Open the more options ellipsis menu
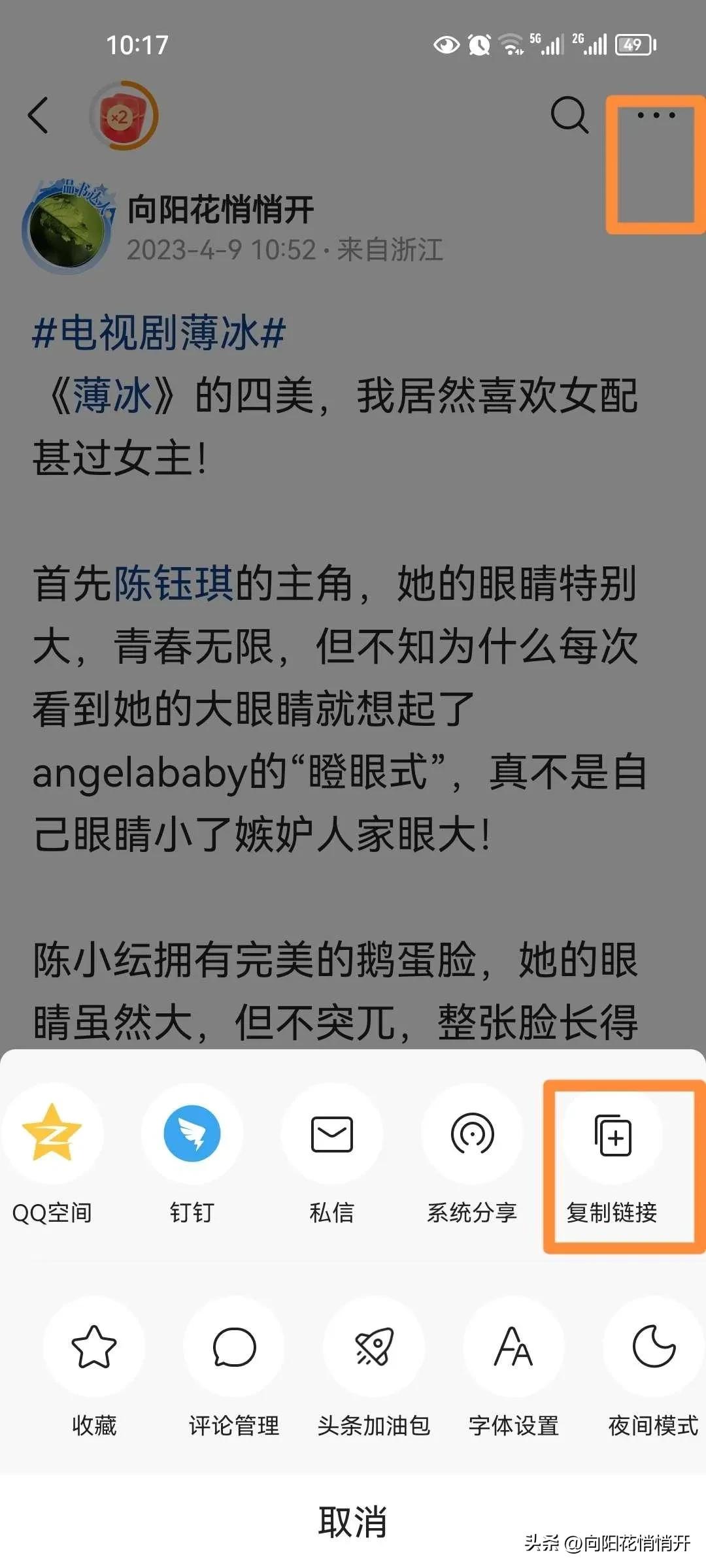The width and height of the screenshot is (706, 1568). pyautogui.click(x=656, y=114)
